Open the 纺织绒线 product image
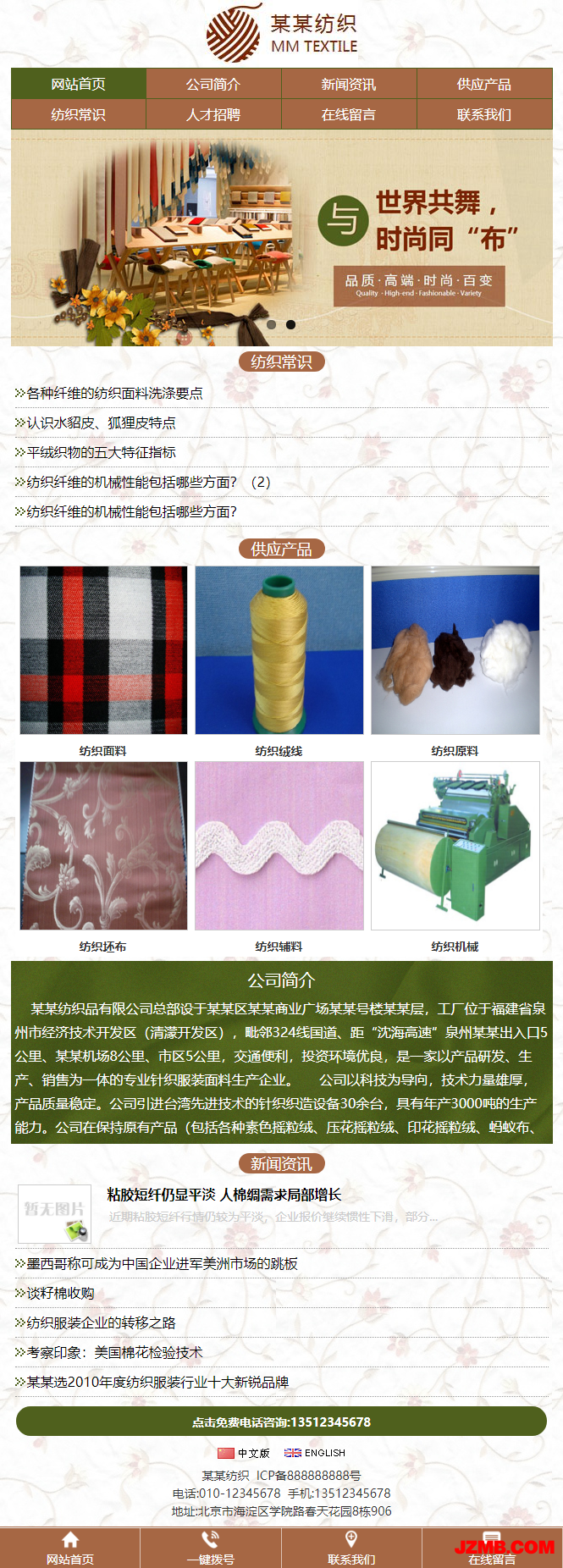The image size is (563, 1568). [279, 650]
